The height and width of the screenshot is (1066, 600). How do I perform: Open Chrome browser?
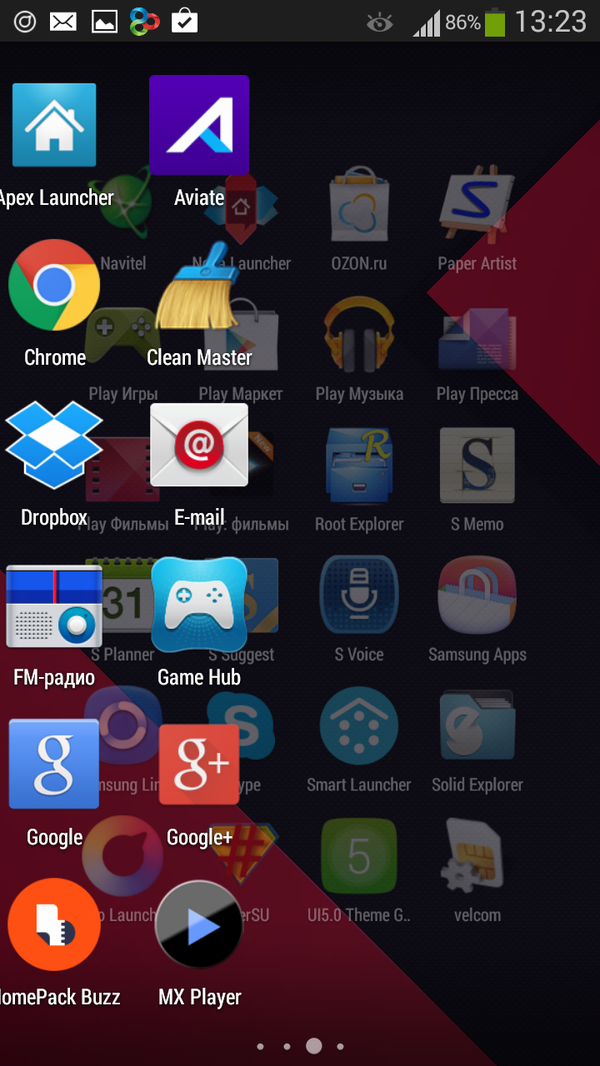pyautogui.click(x=54, y=286)
